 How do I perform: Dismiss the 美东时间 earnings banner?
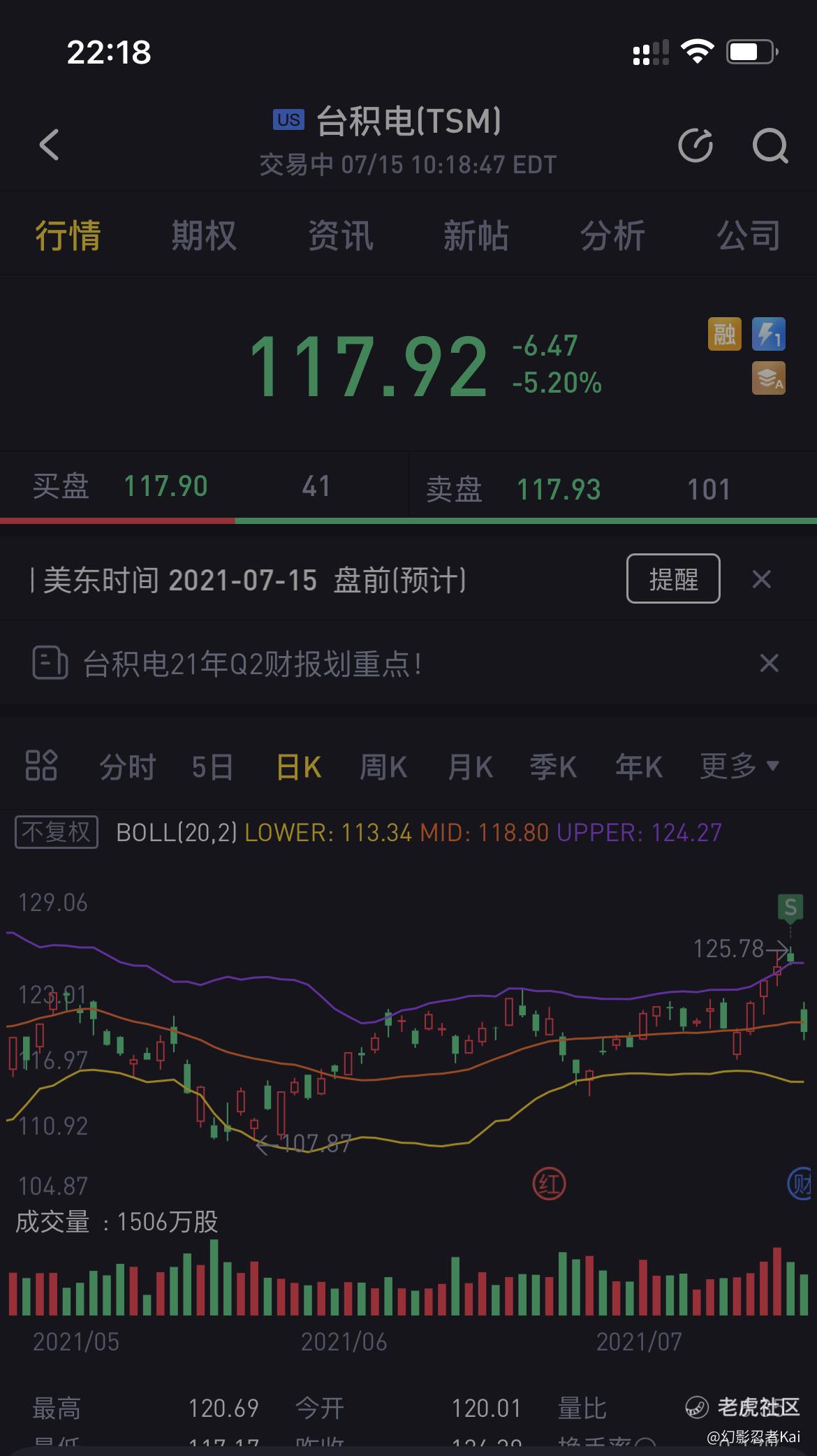(x=762, y=579)
